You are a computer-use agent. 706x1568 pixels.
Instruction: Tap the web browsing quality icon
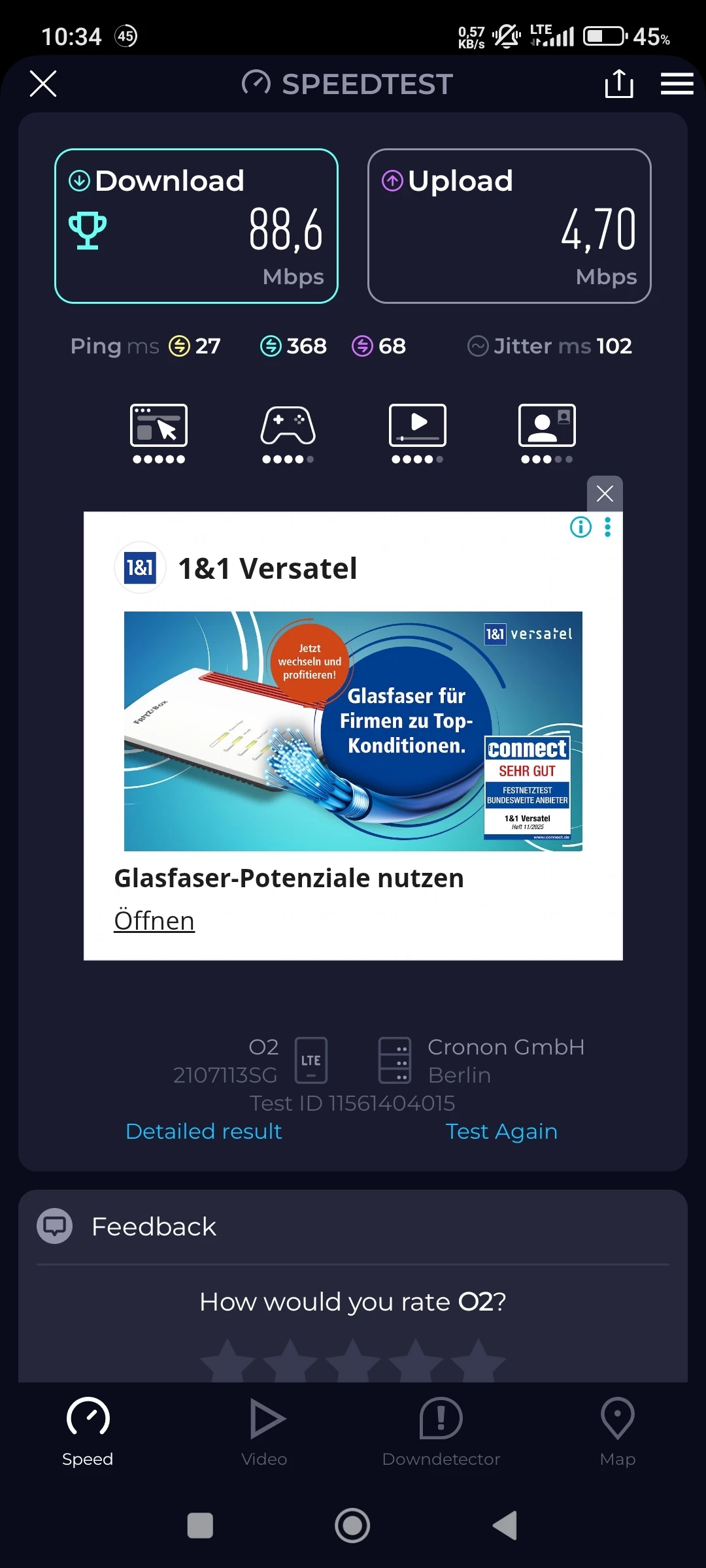159,433
